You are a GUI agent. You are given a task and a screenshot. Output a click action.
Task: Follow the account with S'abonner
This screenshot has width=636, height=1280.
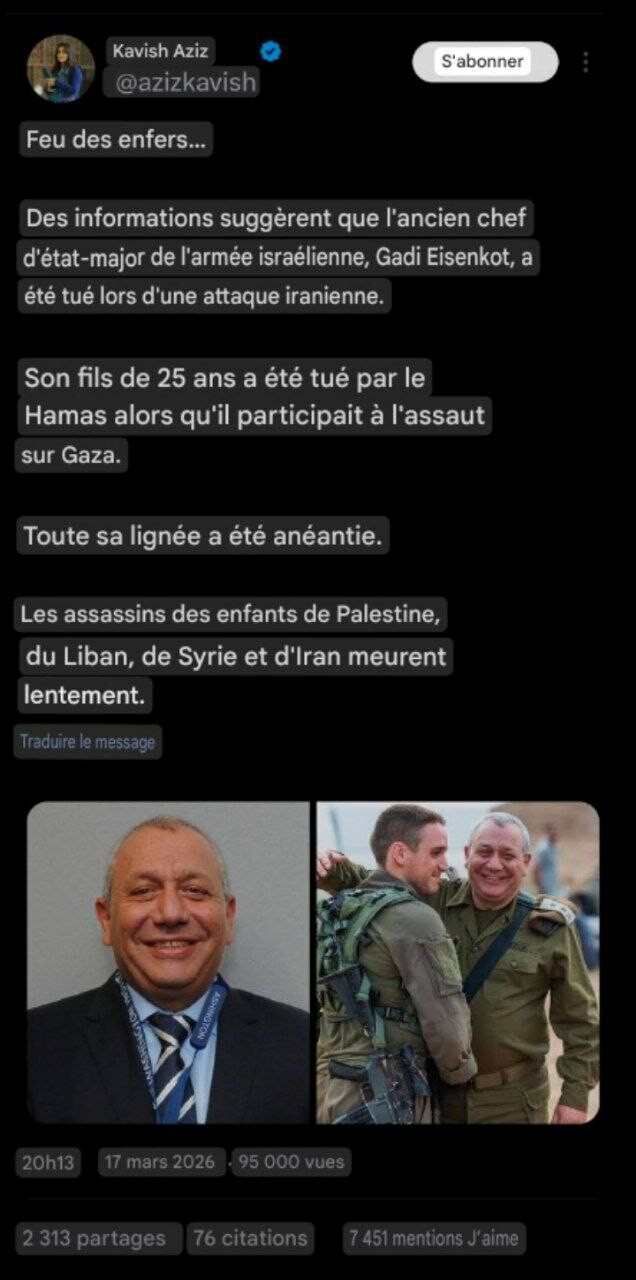[x=484, y=62]
